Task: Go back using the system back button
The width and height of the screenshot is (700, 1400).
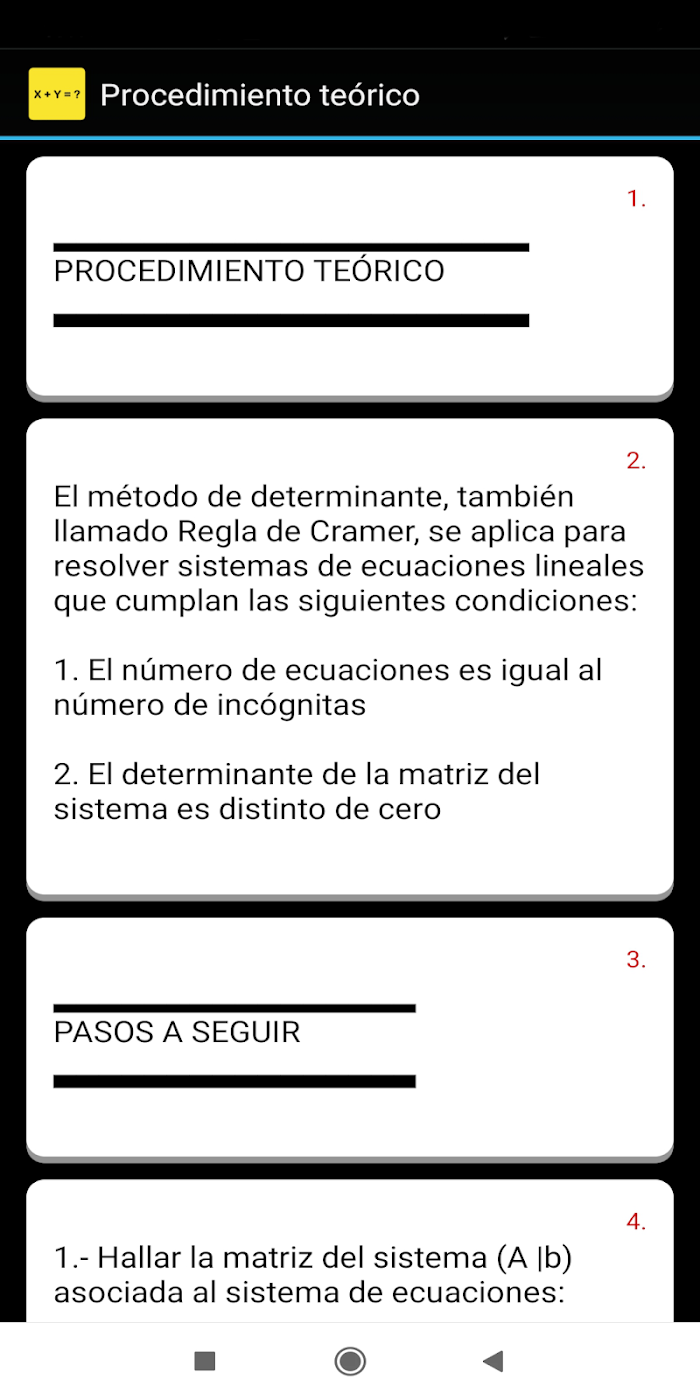Action: click(492, 1361)
